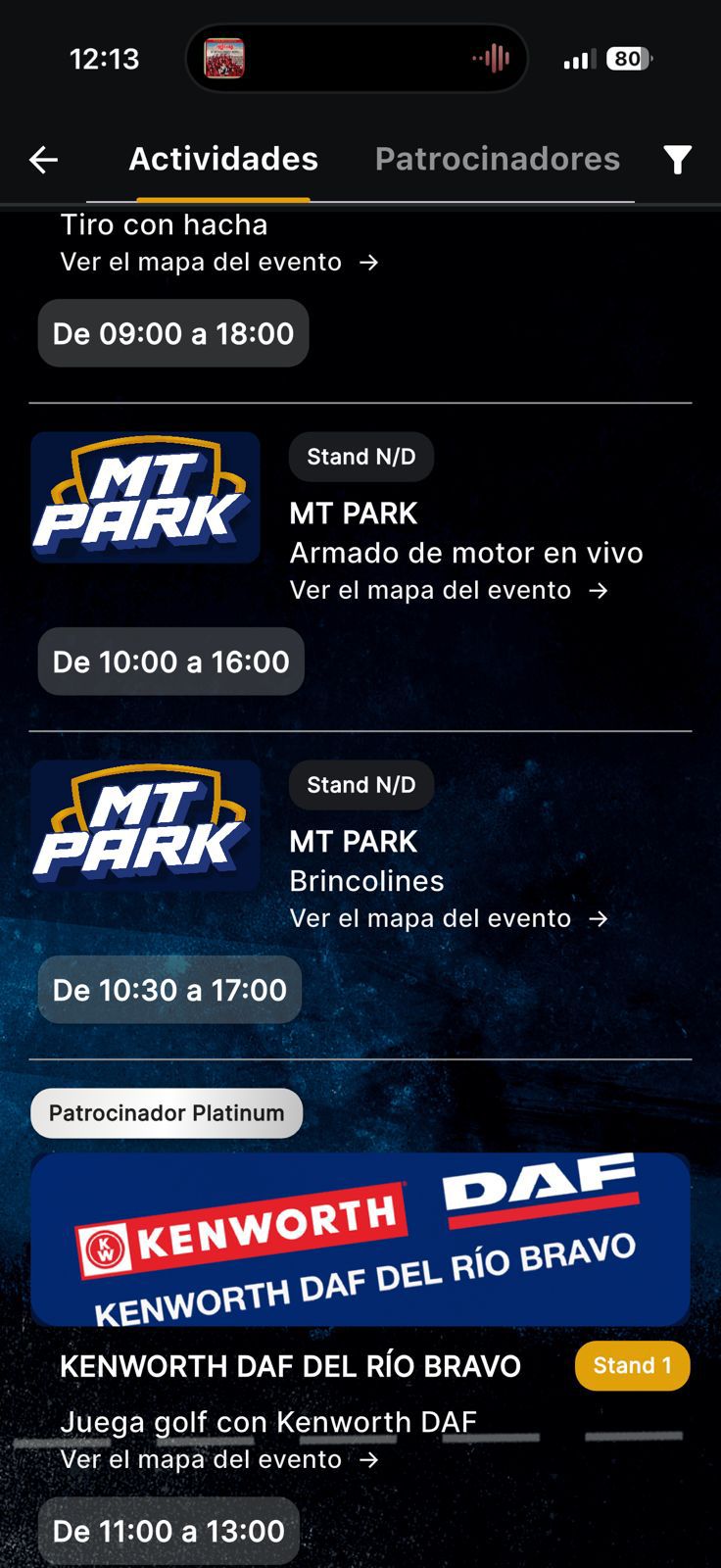This screenshot has height=1568, width=721.
Task: Tap the Patrocinador Platinum chip
Action: [x=167, y=1112]
